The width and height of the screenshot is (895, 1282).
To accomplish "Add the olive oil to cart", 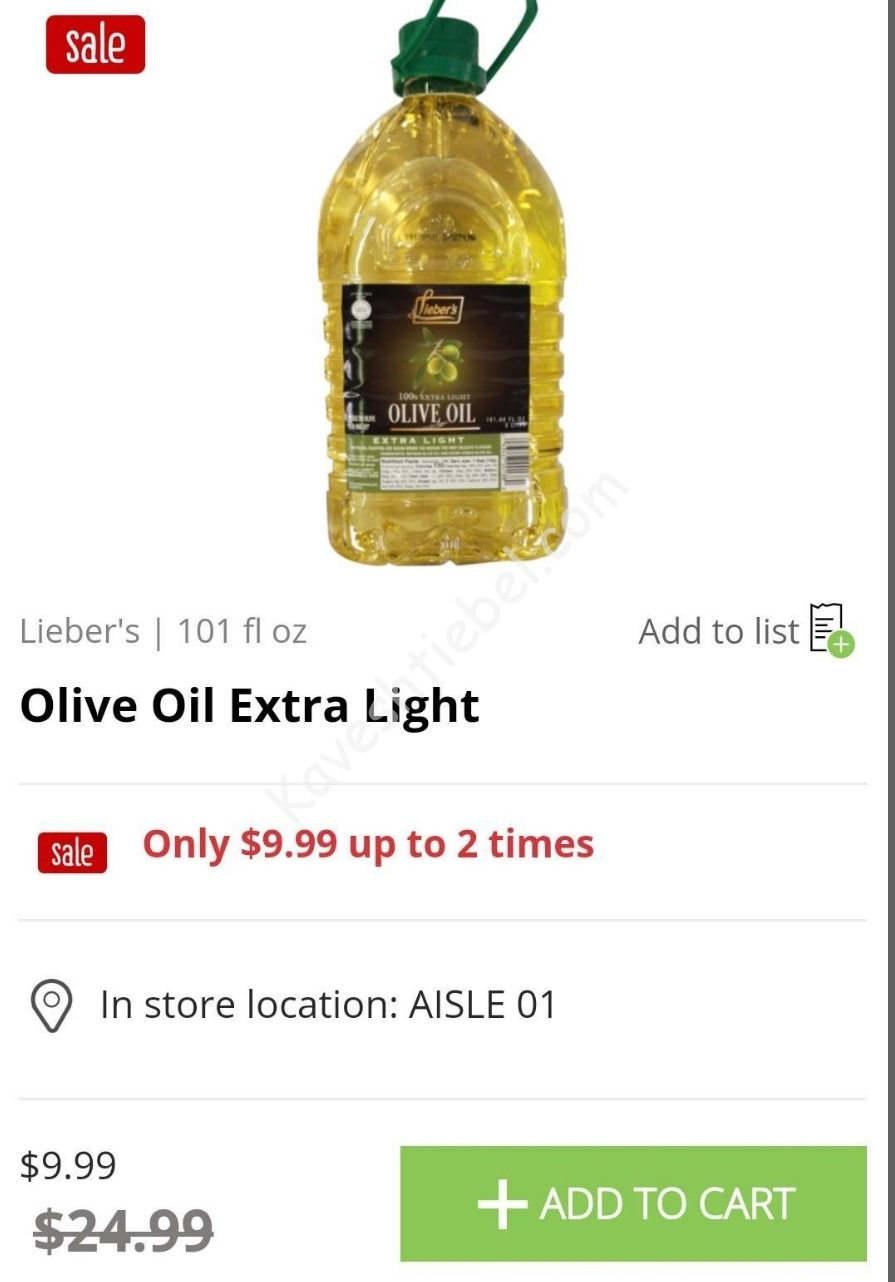I will [x=633, y=1203].
